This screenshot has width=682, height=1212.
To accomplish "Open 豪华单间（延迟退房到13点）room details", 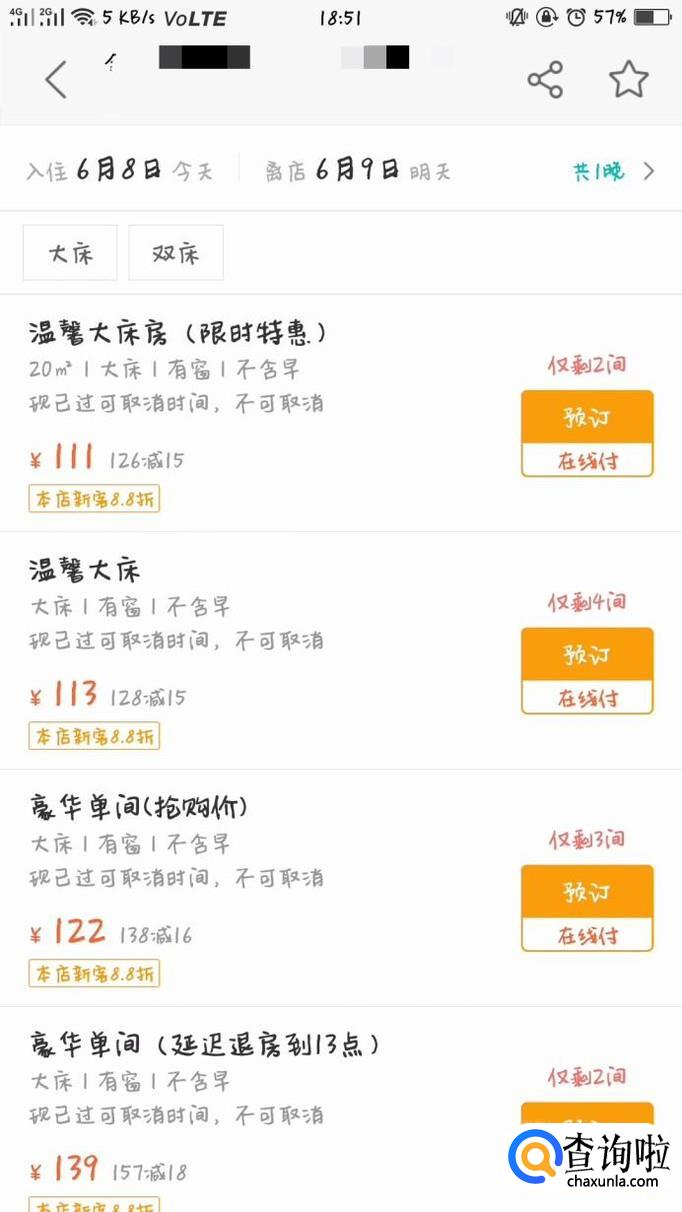I will pos(205,1046).
